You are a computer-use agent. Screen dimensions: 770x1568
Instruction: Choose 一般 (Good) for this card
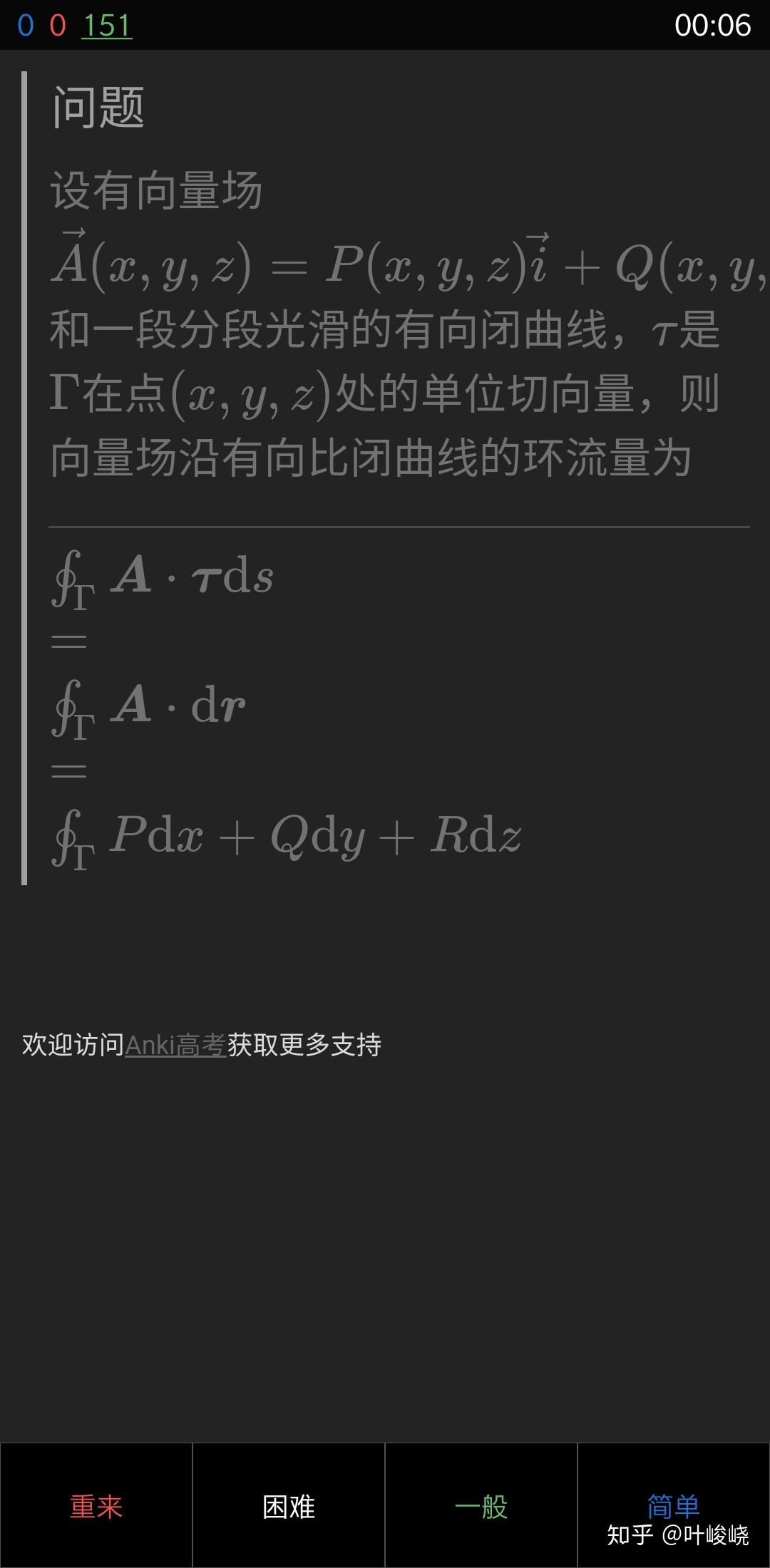[481, 1505]
